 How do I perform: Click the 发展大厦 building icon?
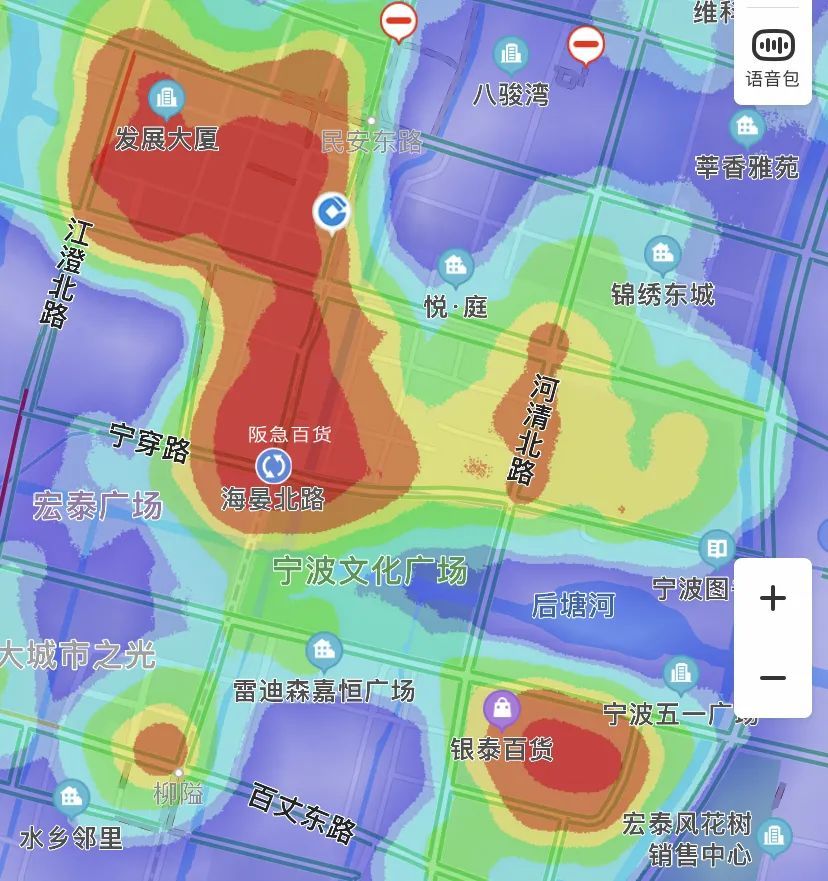[164, 97]
